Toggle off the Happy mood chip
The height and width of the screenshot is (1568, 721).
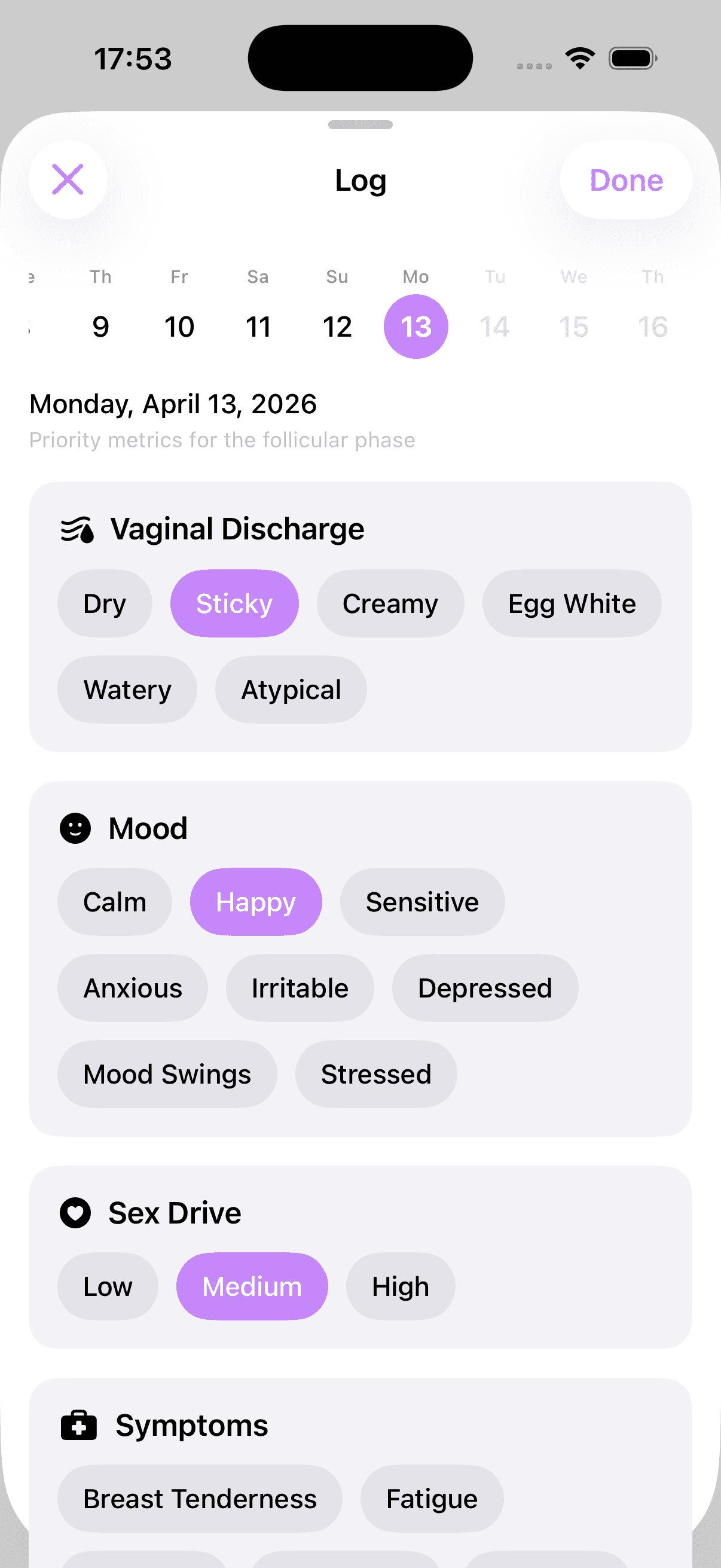click(255, 901)
